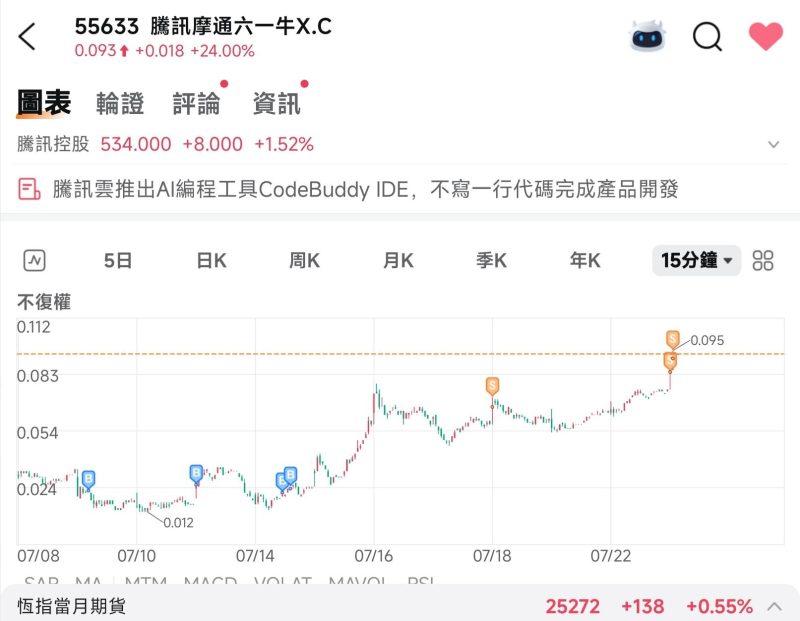Open the chart grid settings icon
The image size is (800, 621).
pyautogui.click(x=763, y=261)
